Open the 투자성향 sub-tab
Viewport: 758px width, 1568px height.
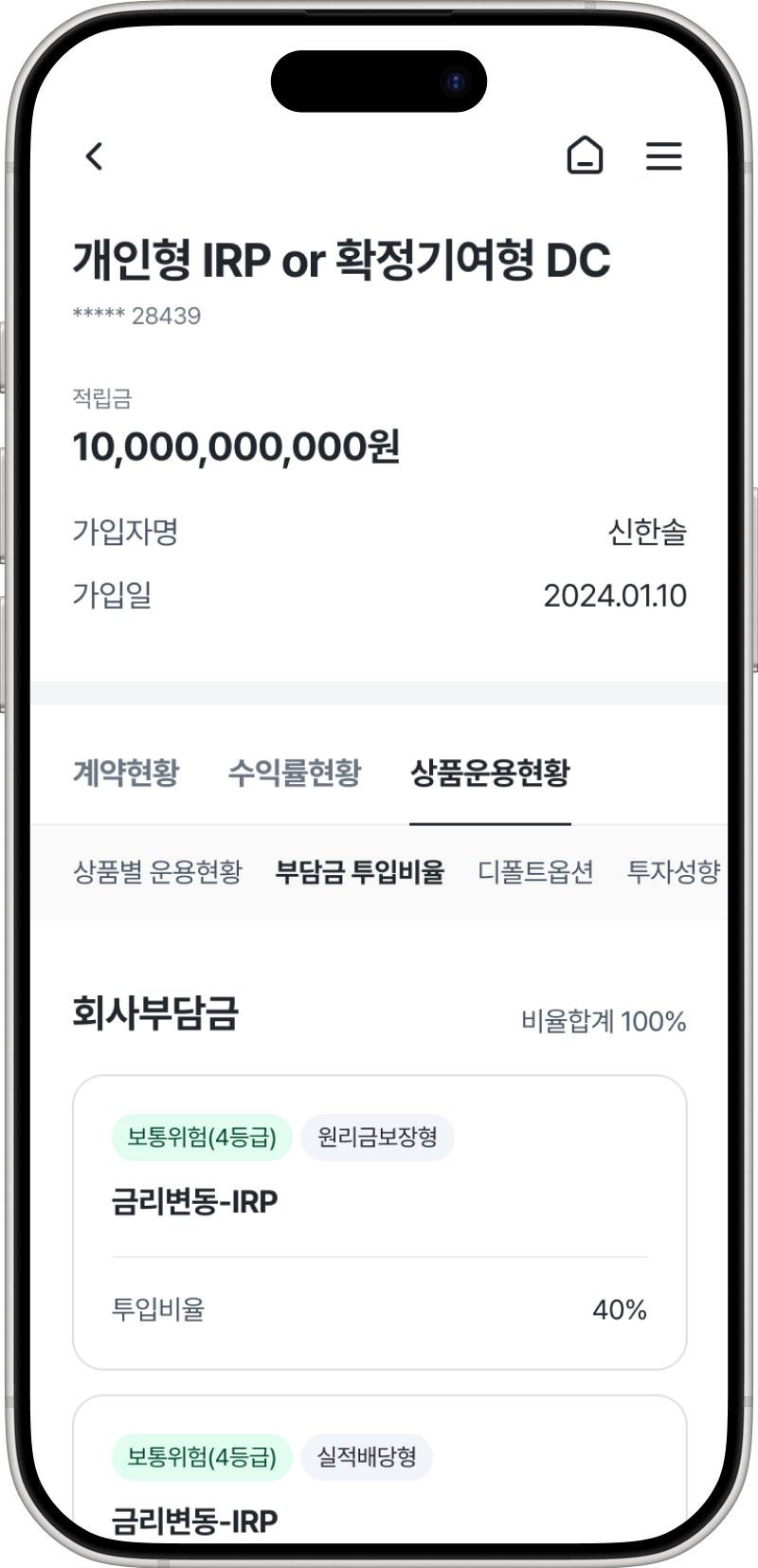click(x=673, y=871)
